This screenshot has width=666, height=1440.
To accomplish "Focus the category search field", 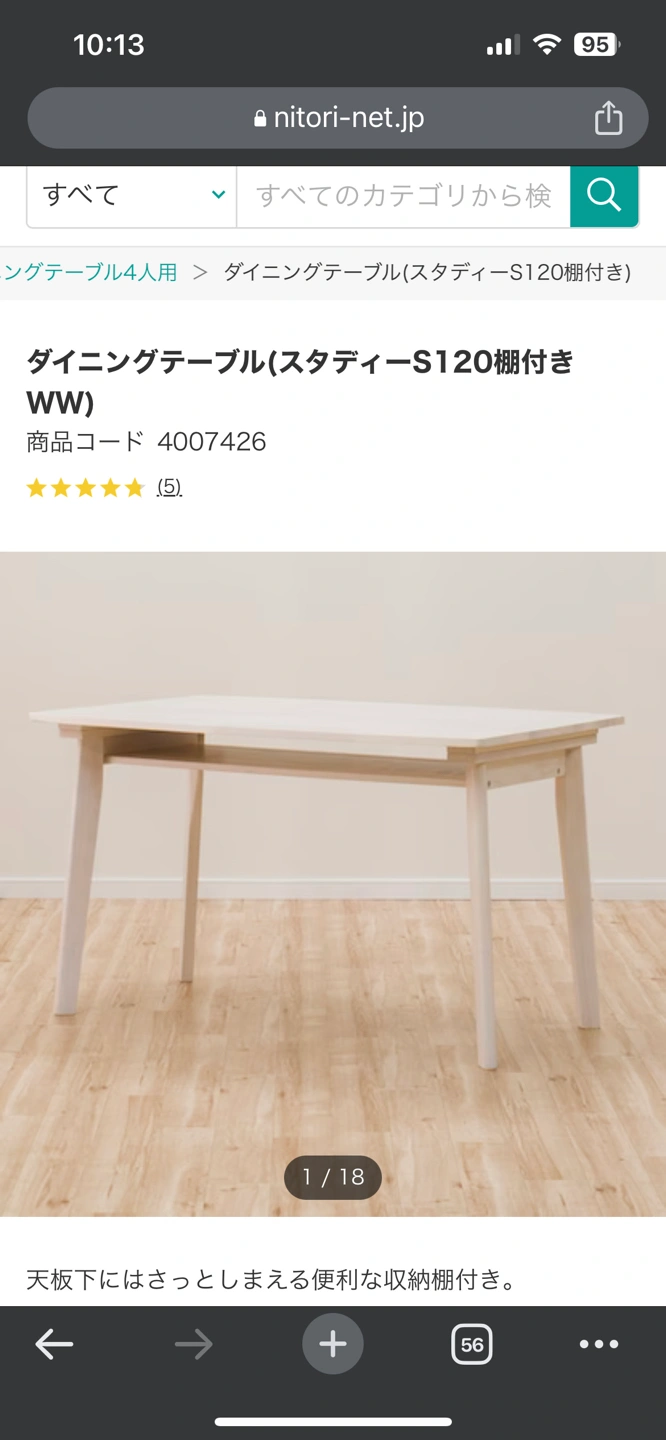I will [x=402, y=195].
